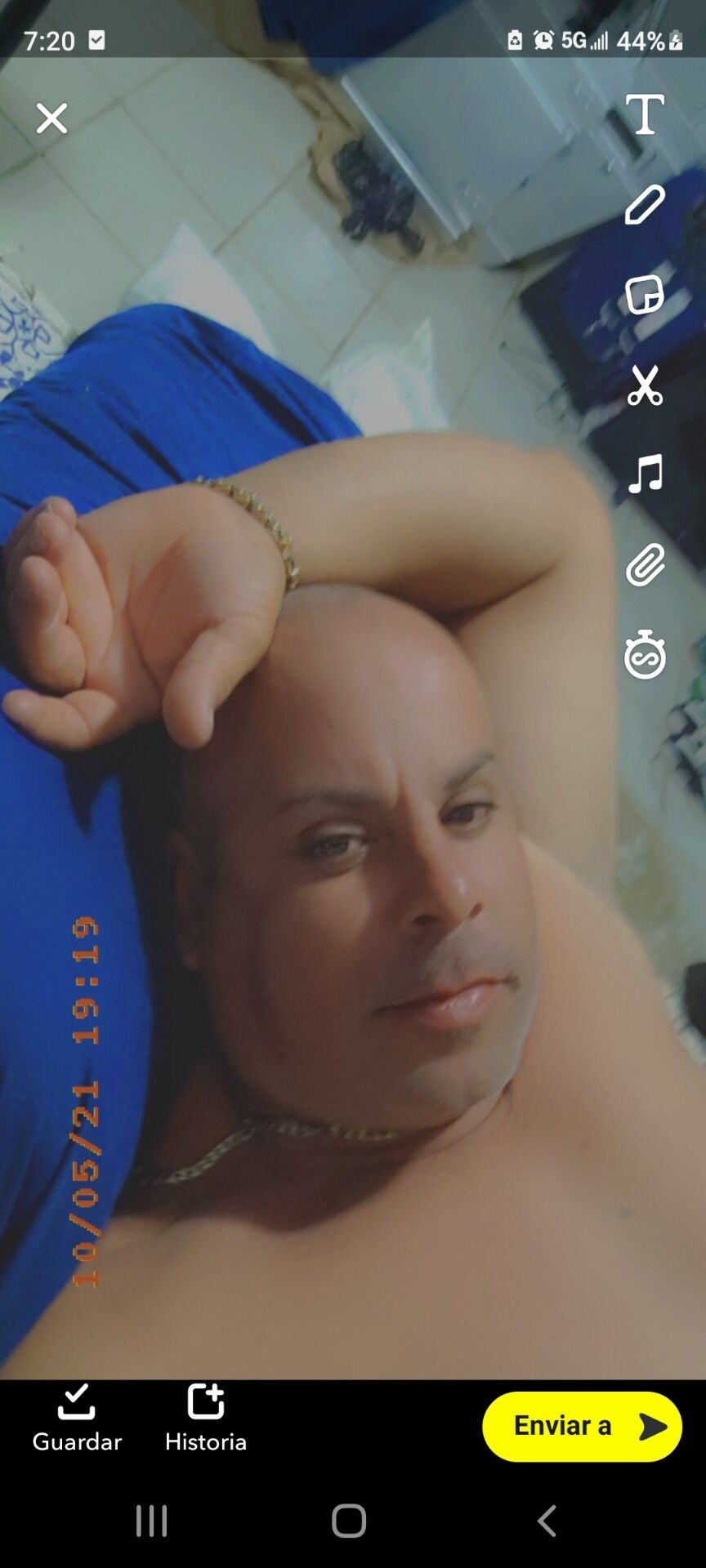Tap the Enviar a button
706x1568 pixels.
click(x=582, y=1427)
